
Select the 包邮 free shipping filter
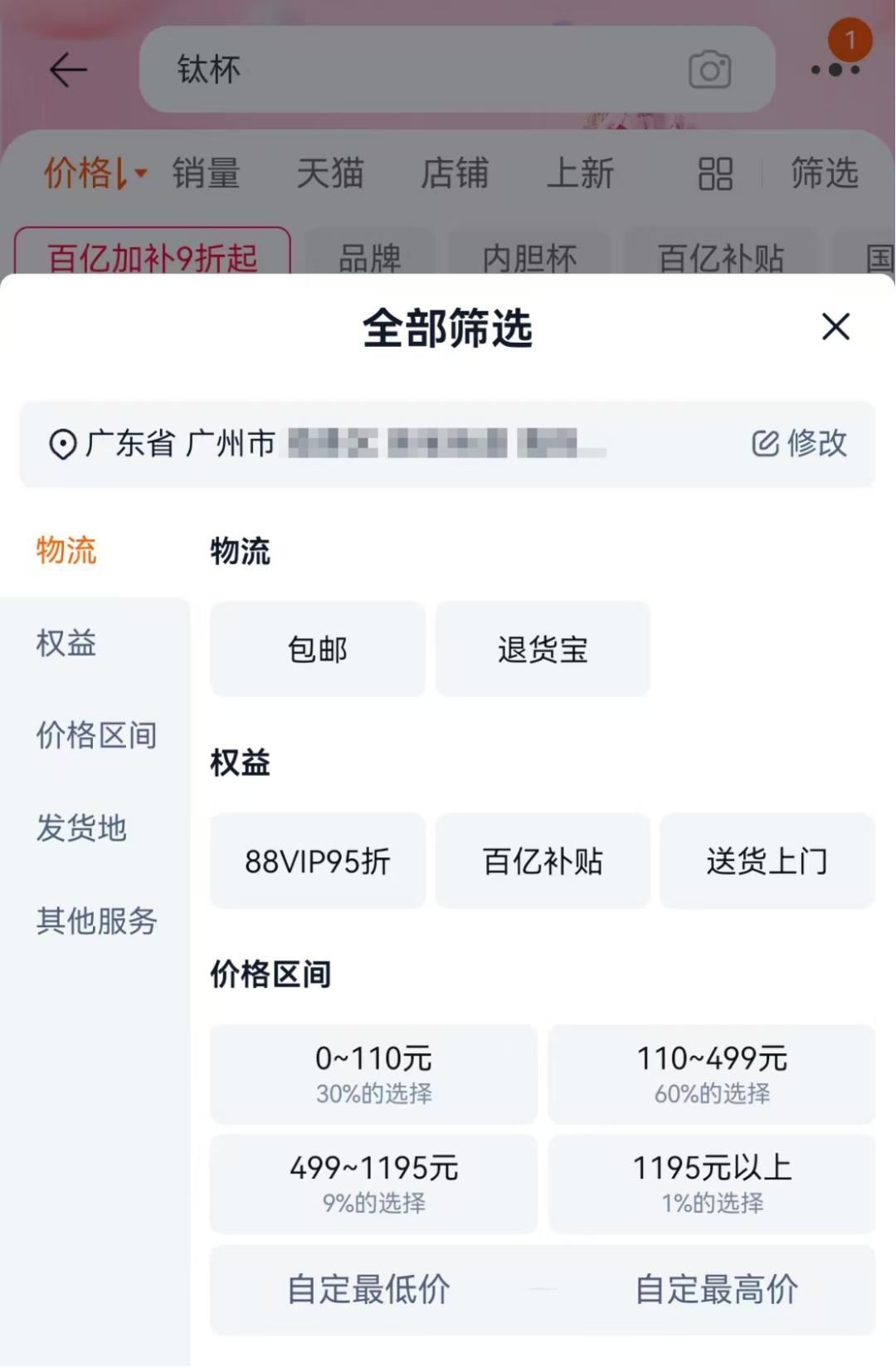[318, 649]
